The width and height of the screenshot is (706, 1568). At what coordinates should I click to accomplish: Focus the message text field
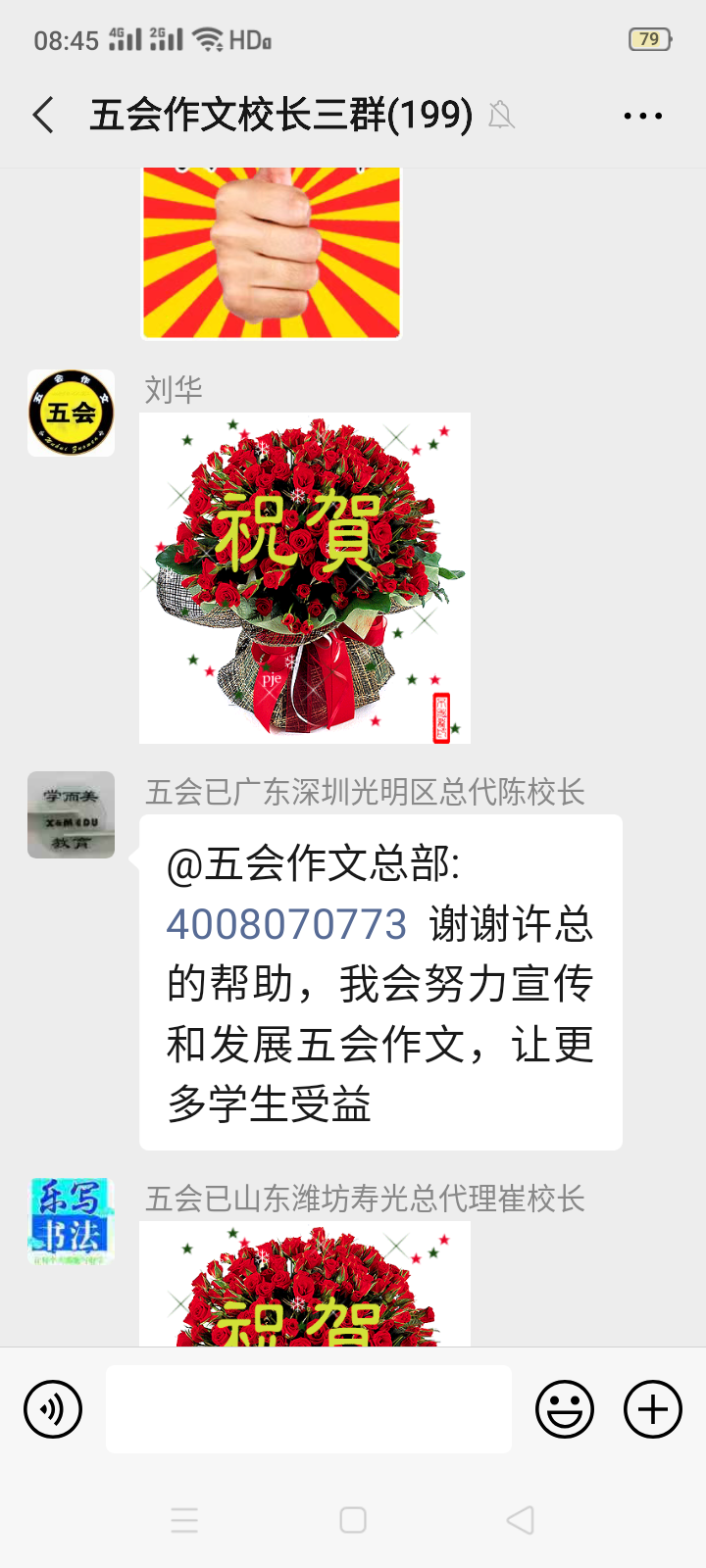pyautogui.click(x=308, y=1409)
